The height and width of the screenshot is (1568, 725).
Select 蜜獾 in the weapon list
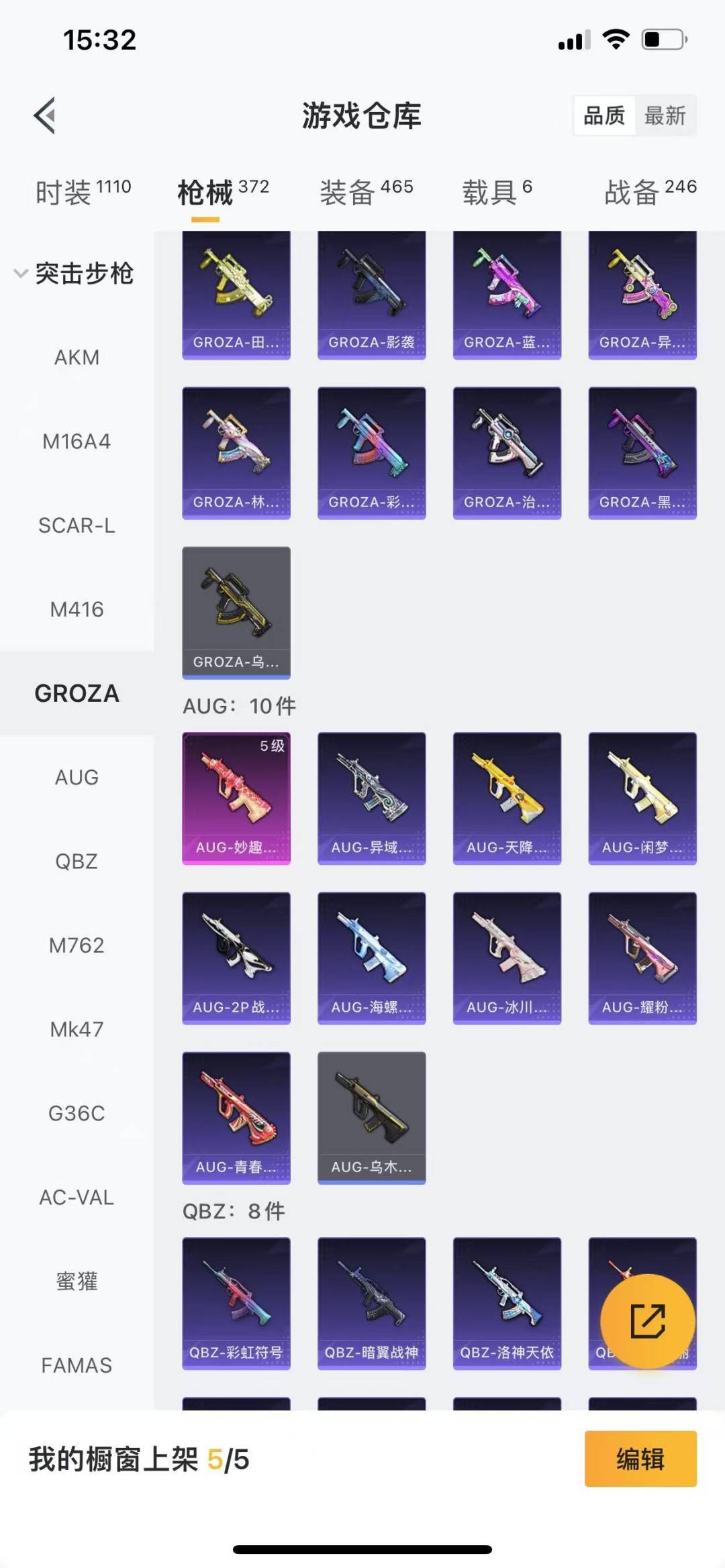(77, 1281)
